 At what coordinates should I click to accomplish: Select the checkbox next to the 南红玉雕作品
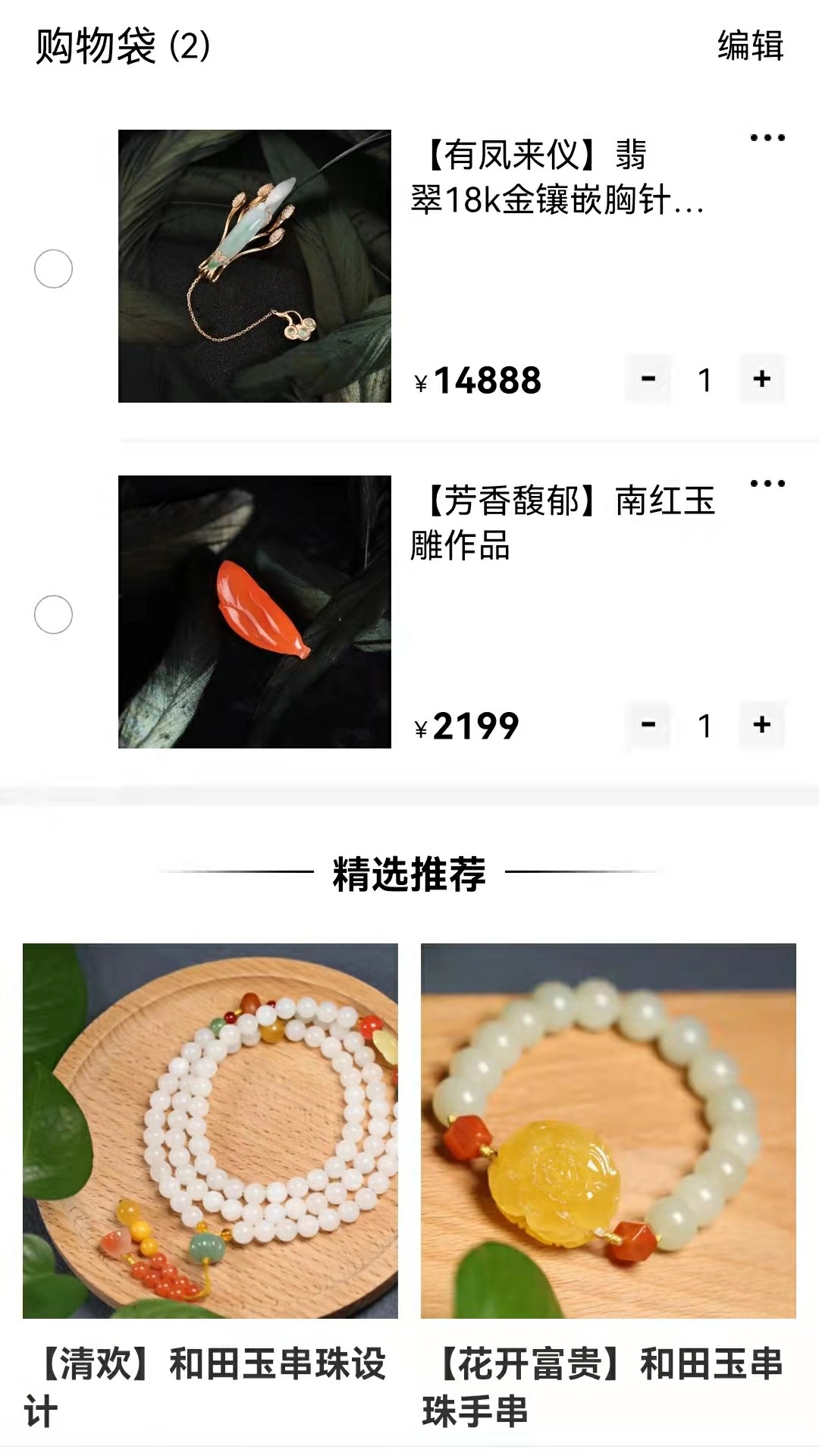coord(54,613)
